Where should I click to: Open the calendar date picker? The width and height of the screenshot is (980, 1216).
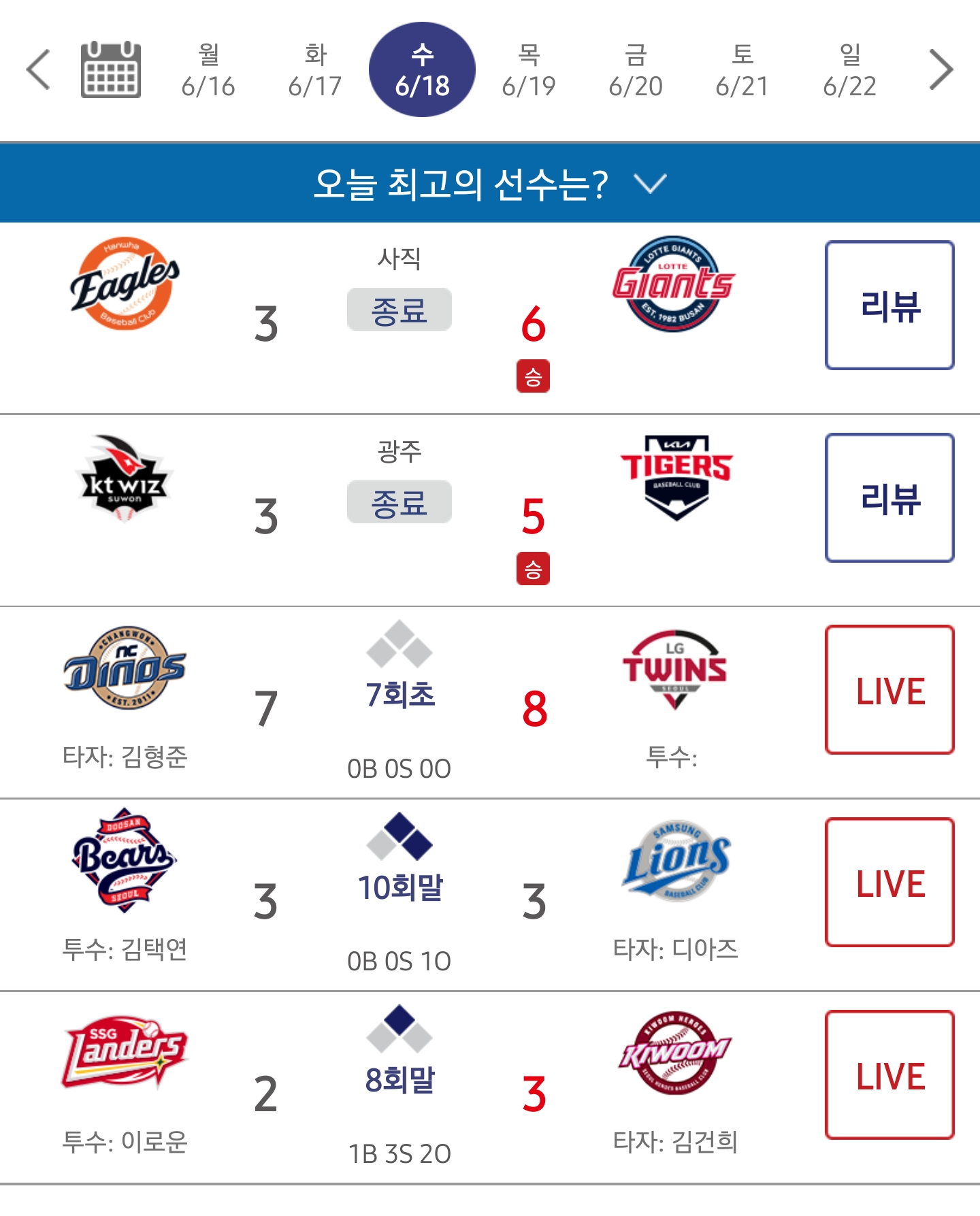pos(110,69)
